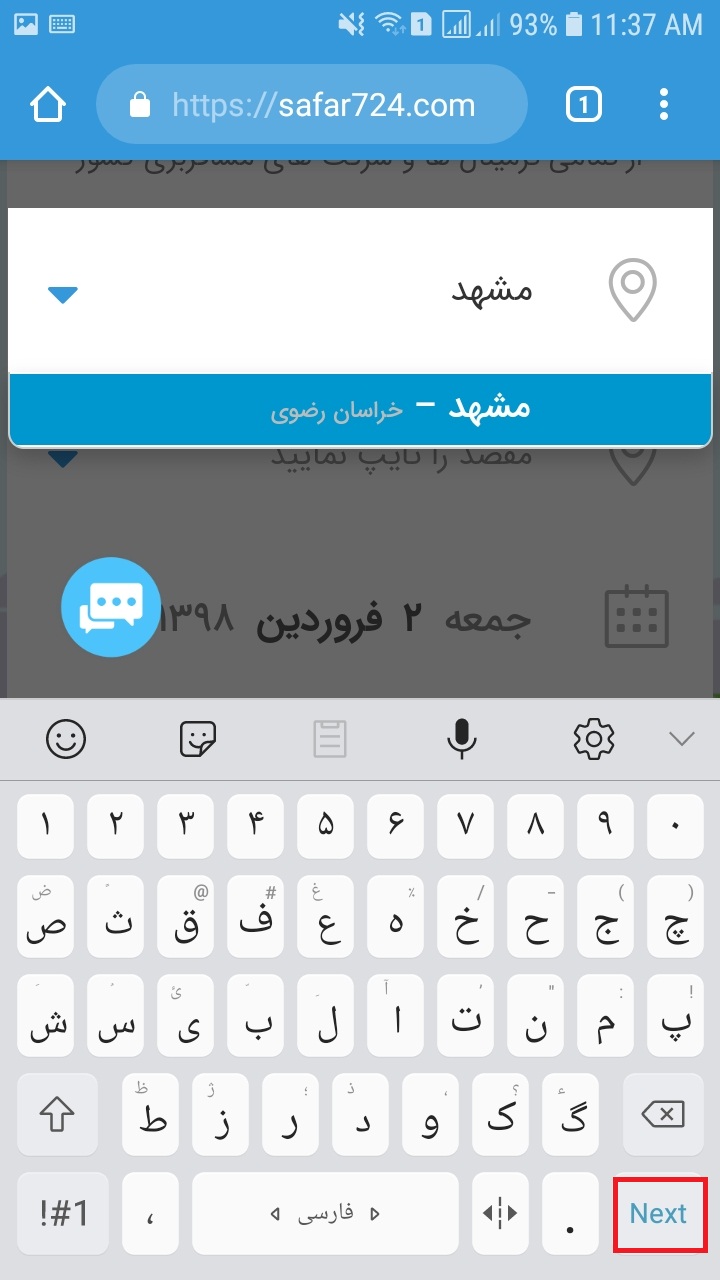Go to the browser home page

coord(48,105)
